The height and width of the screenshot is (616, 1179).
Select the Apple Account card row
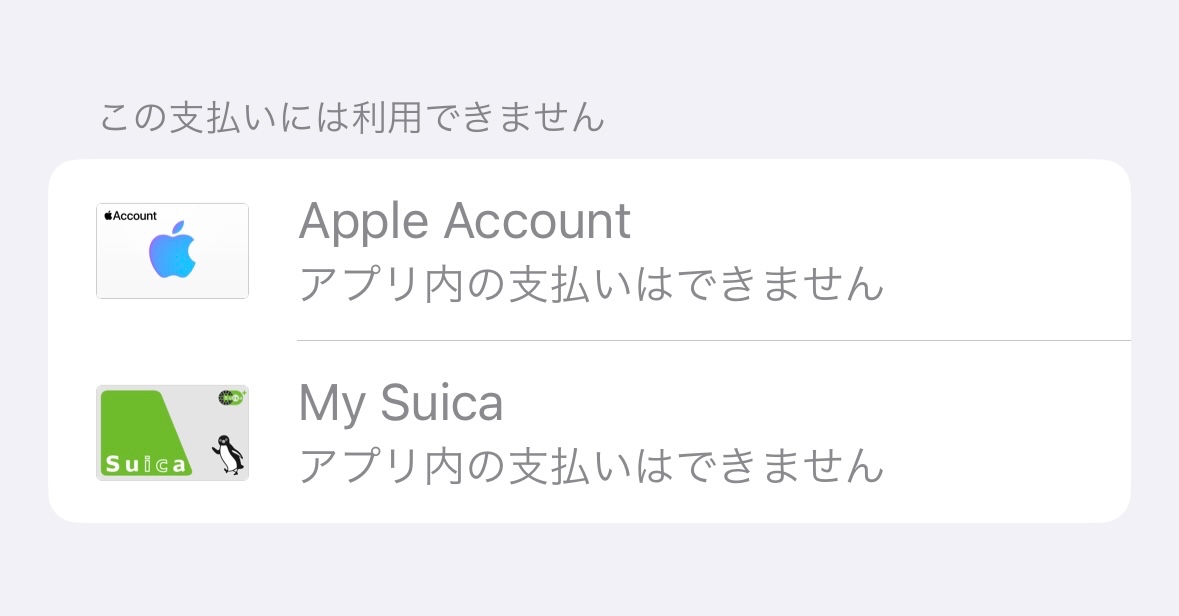589,250
